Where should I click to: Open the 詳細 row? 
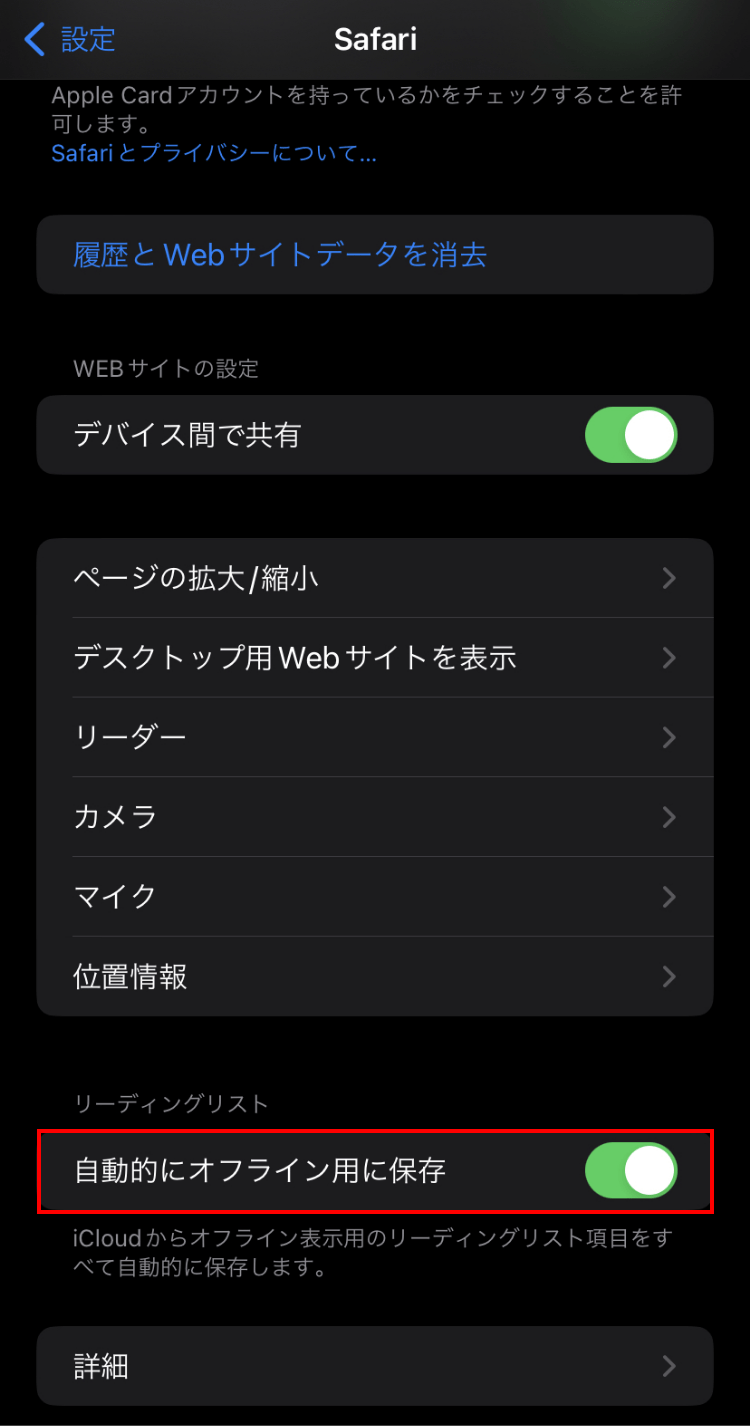tap(375, 1366)
